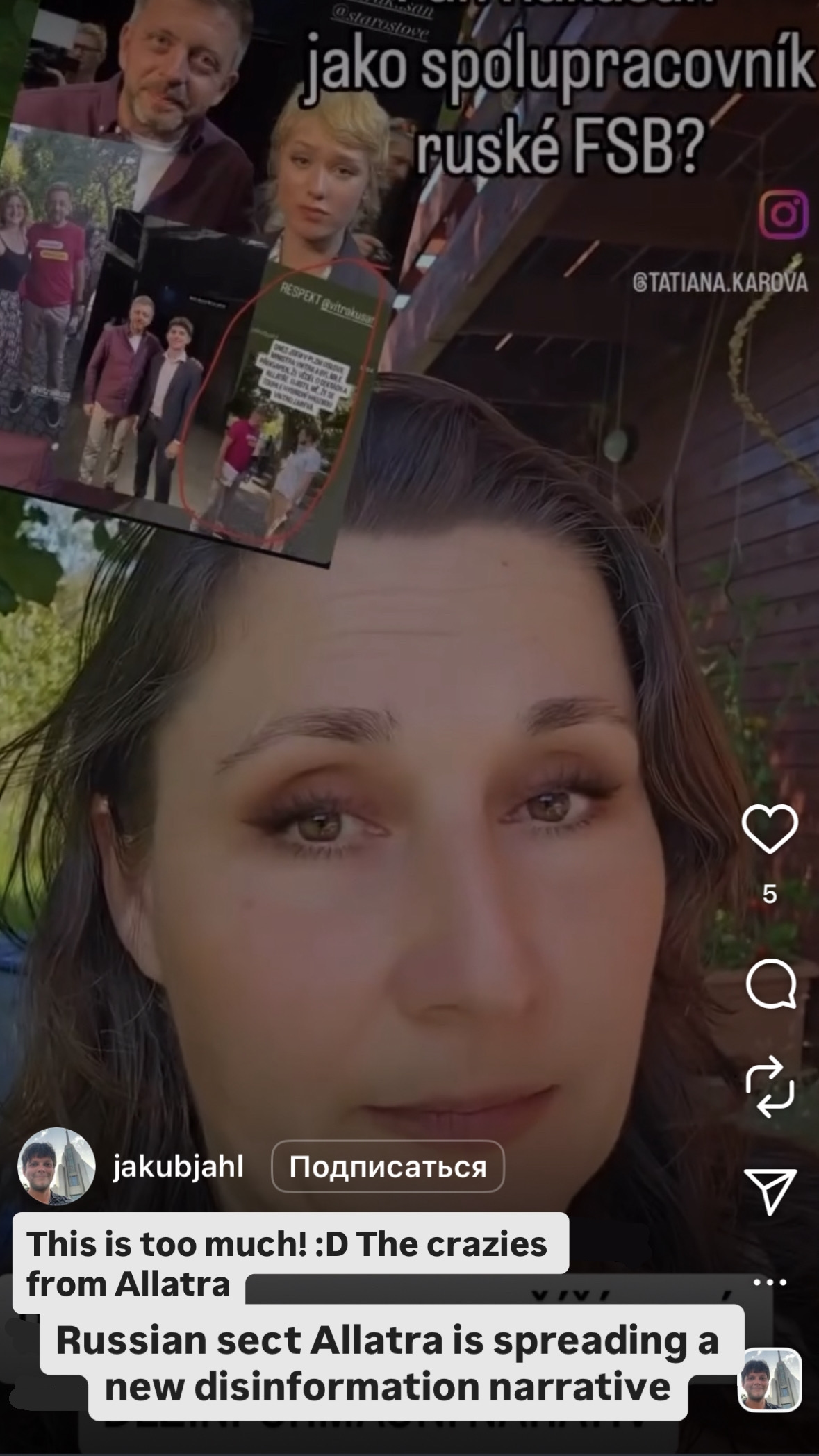
Task: Open the comments on this reel
Action: [x=770, y=984]
